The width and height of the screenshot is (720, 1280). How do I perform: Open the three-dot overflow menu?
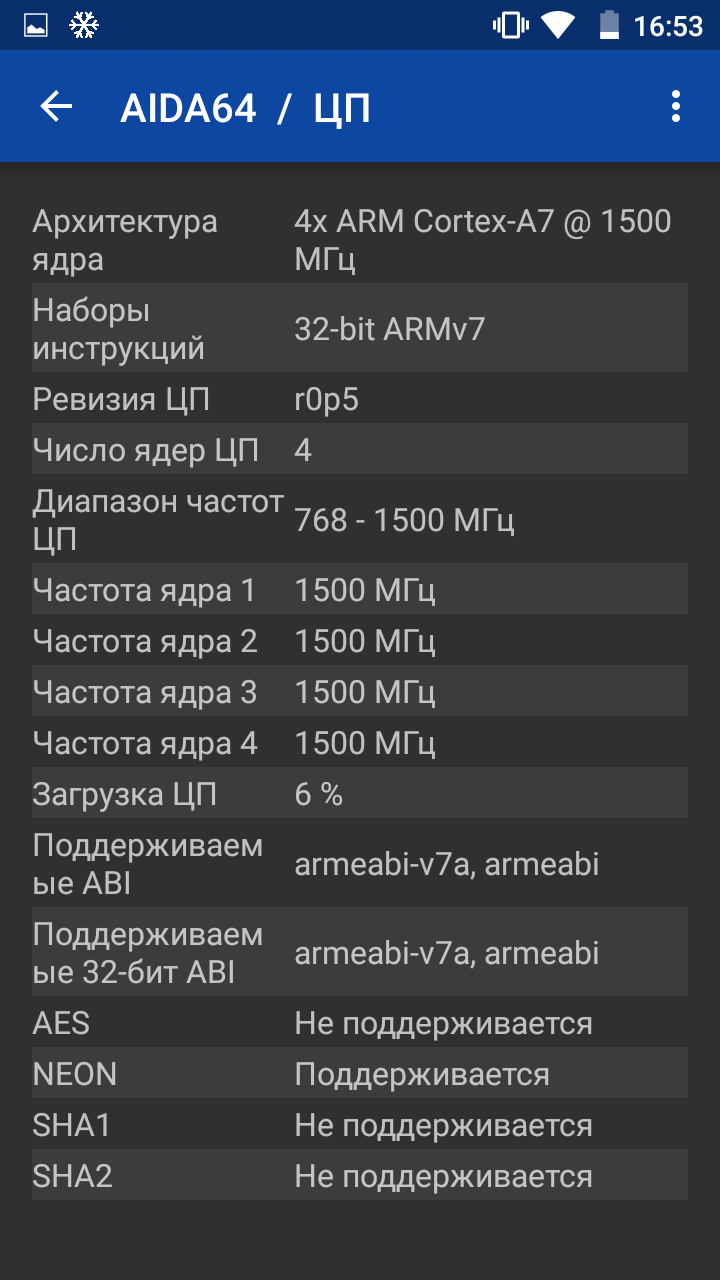point(676,107)
